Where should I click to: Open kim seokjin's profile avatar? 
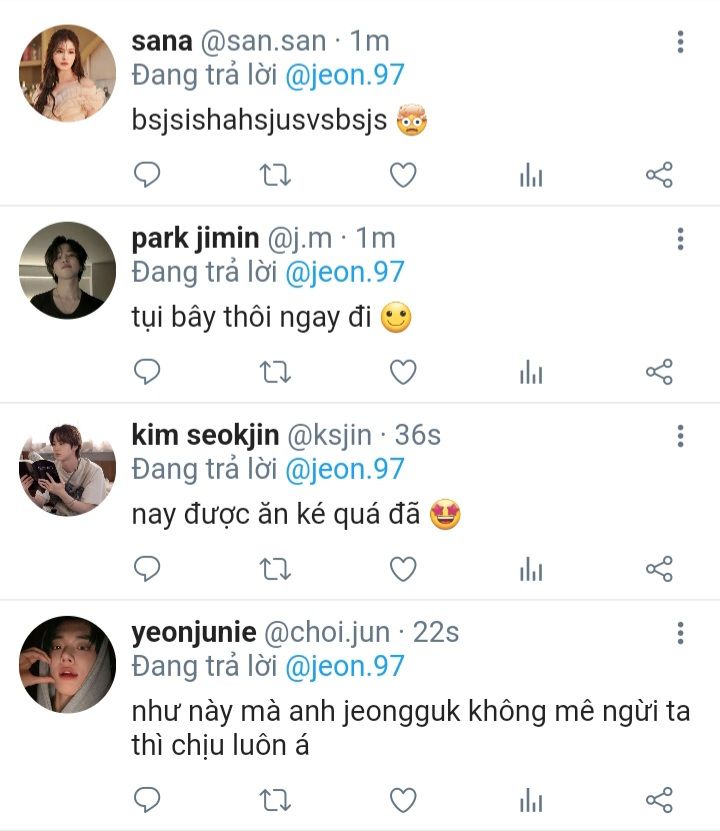67,467
